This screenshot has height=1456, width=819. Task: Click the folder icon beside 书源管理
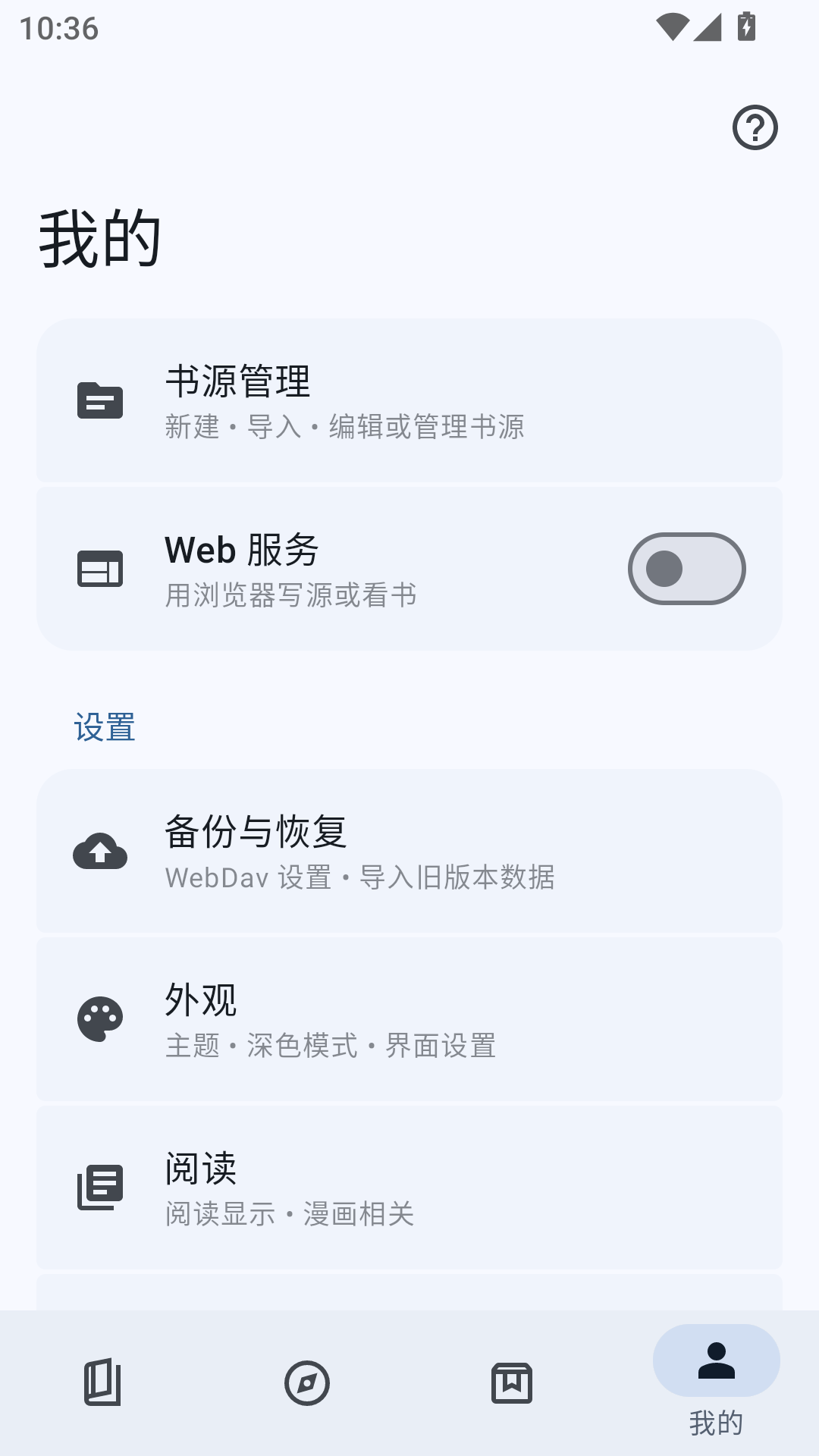pos(101,403)
